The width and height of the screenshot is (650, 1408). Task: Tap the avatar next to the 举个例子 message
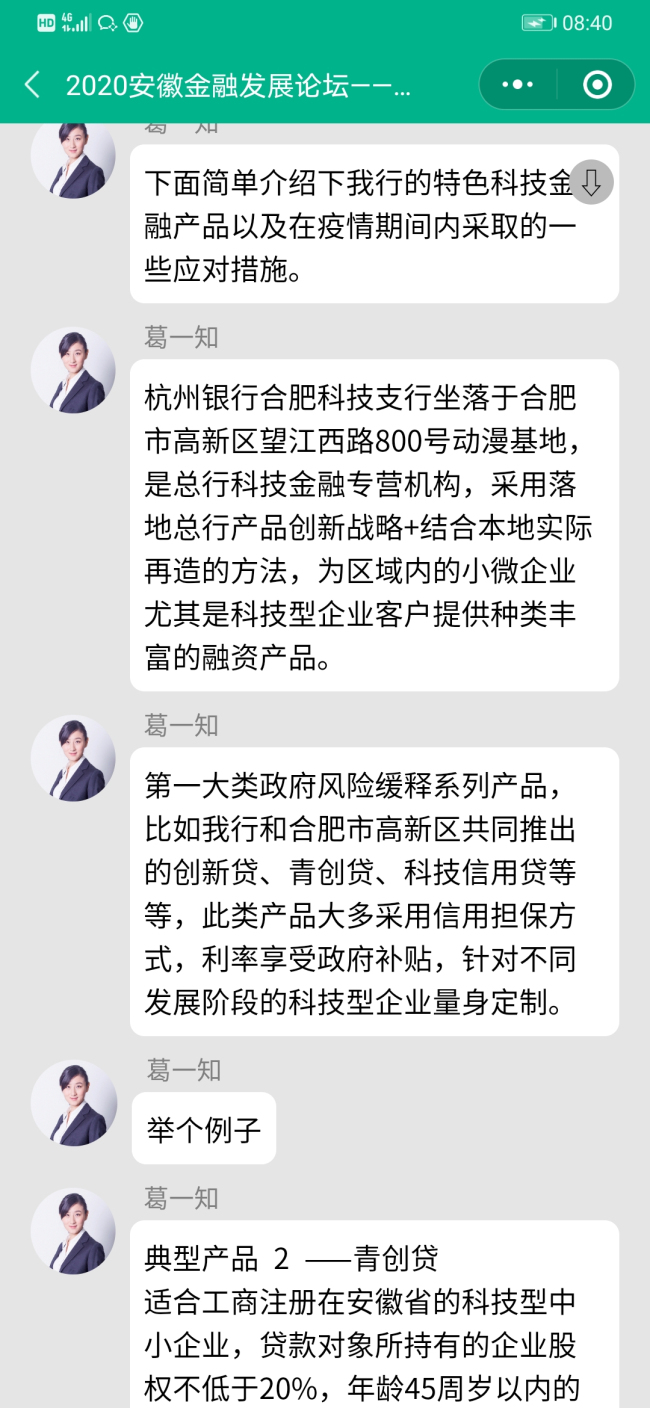pyautogui.click(x=74, y=1103)
